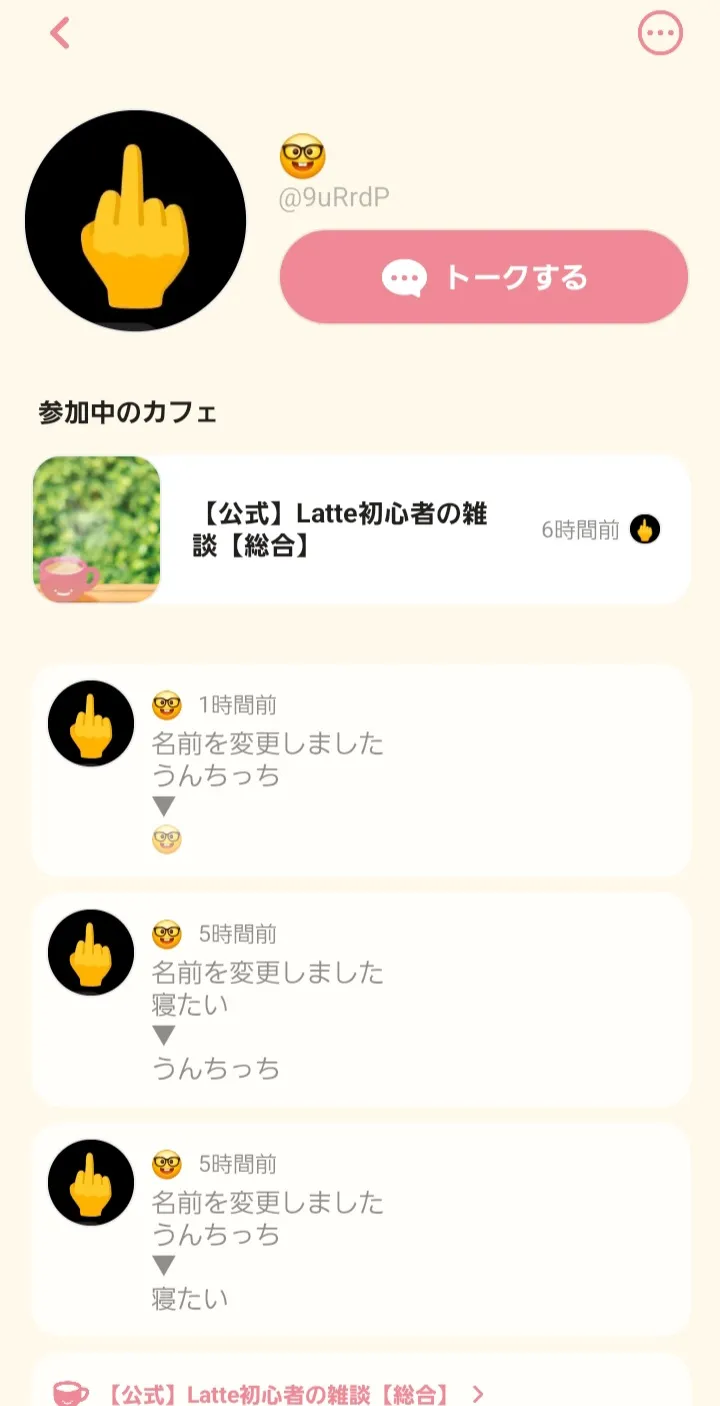Viewport: 720px width, 1406px height.
Task: Go back using the pink arrow
Action: coord(61,33)
